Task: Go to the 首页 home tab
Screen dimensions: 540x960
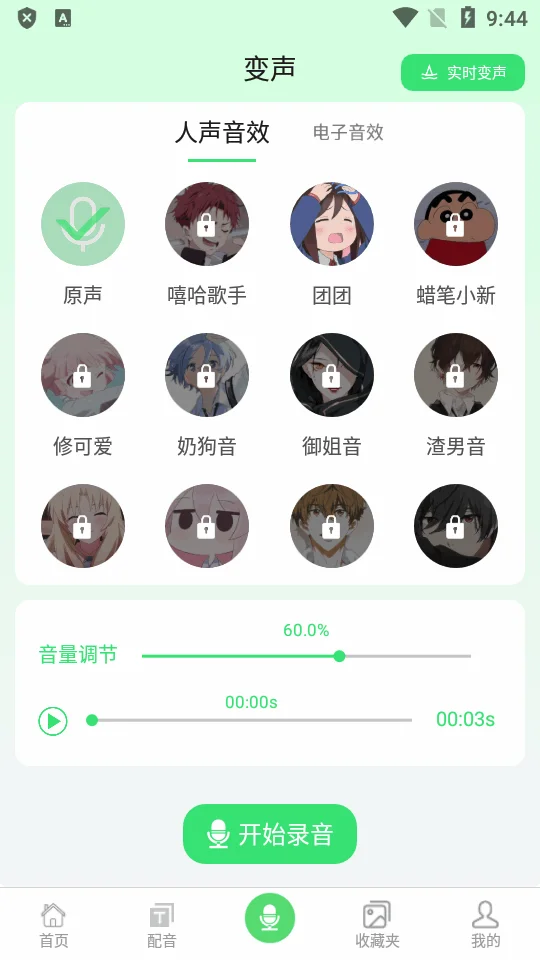Action: (x=54, y=925)
